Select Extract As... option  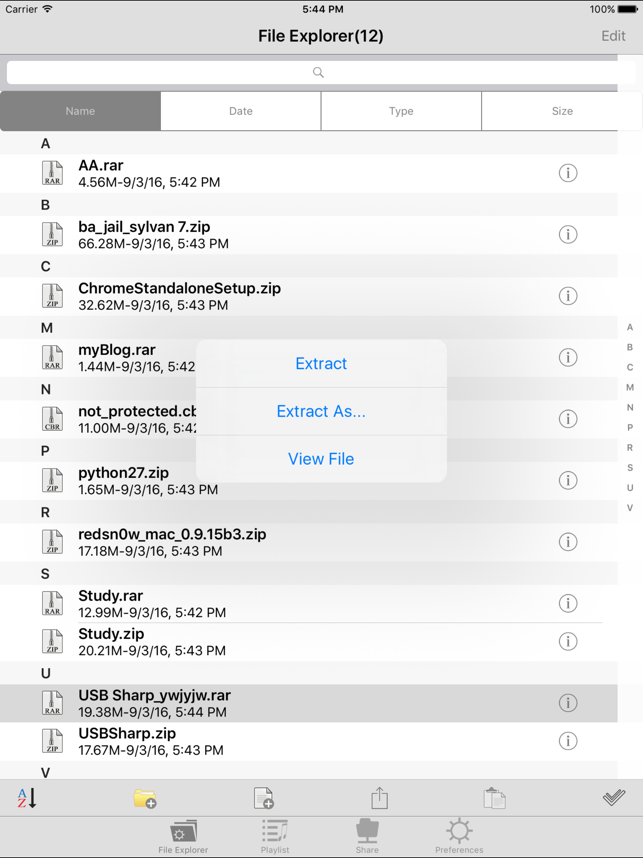point(321,411)
